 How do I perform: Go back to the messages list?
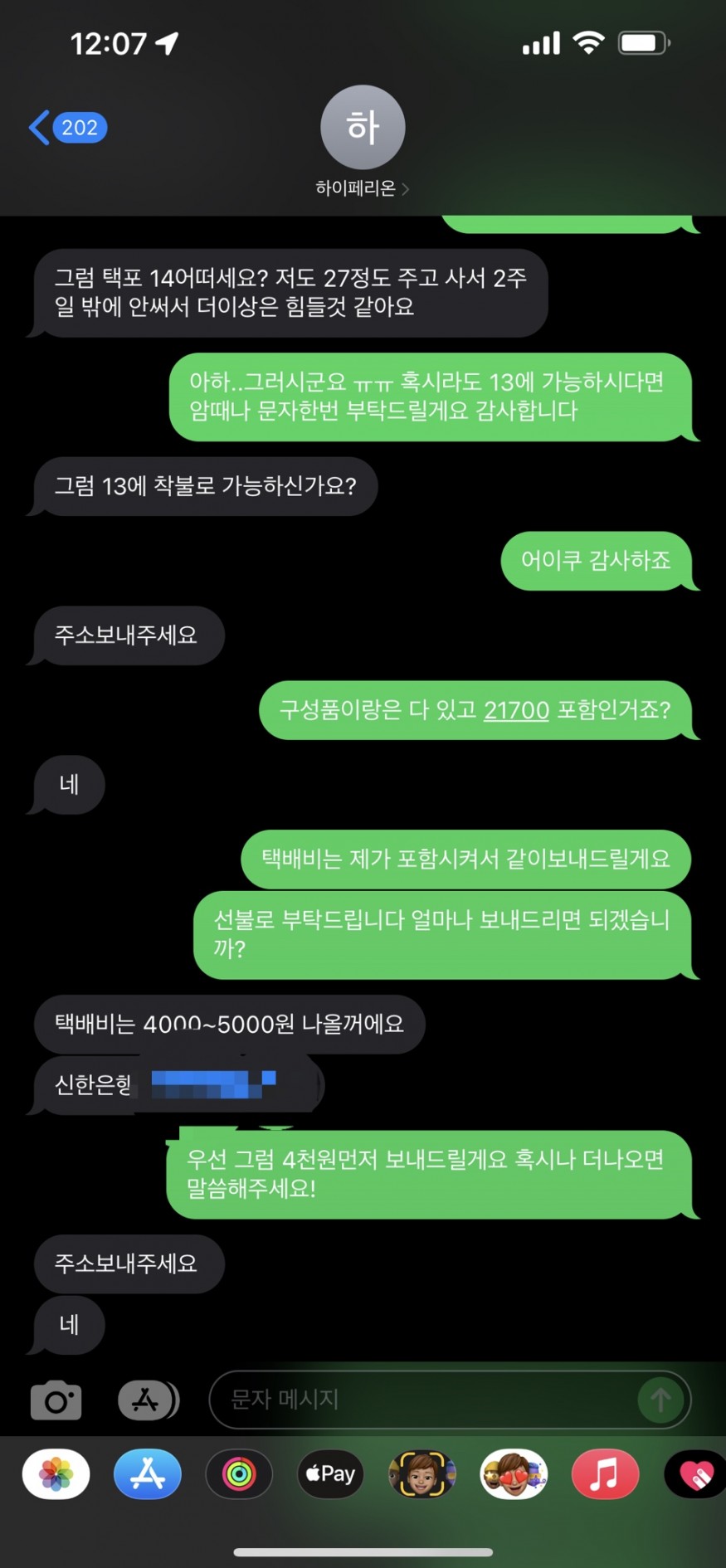tap(66, 128)
